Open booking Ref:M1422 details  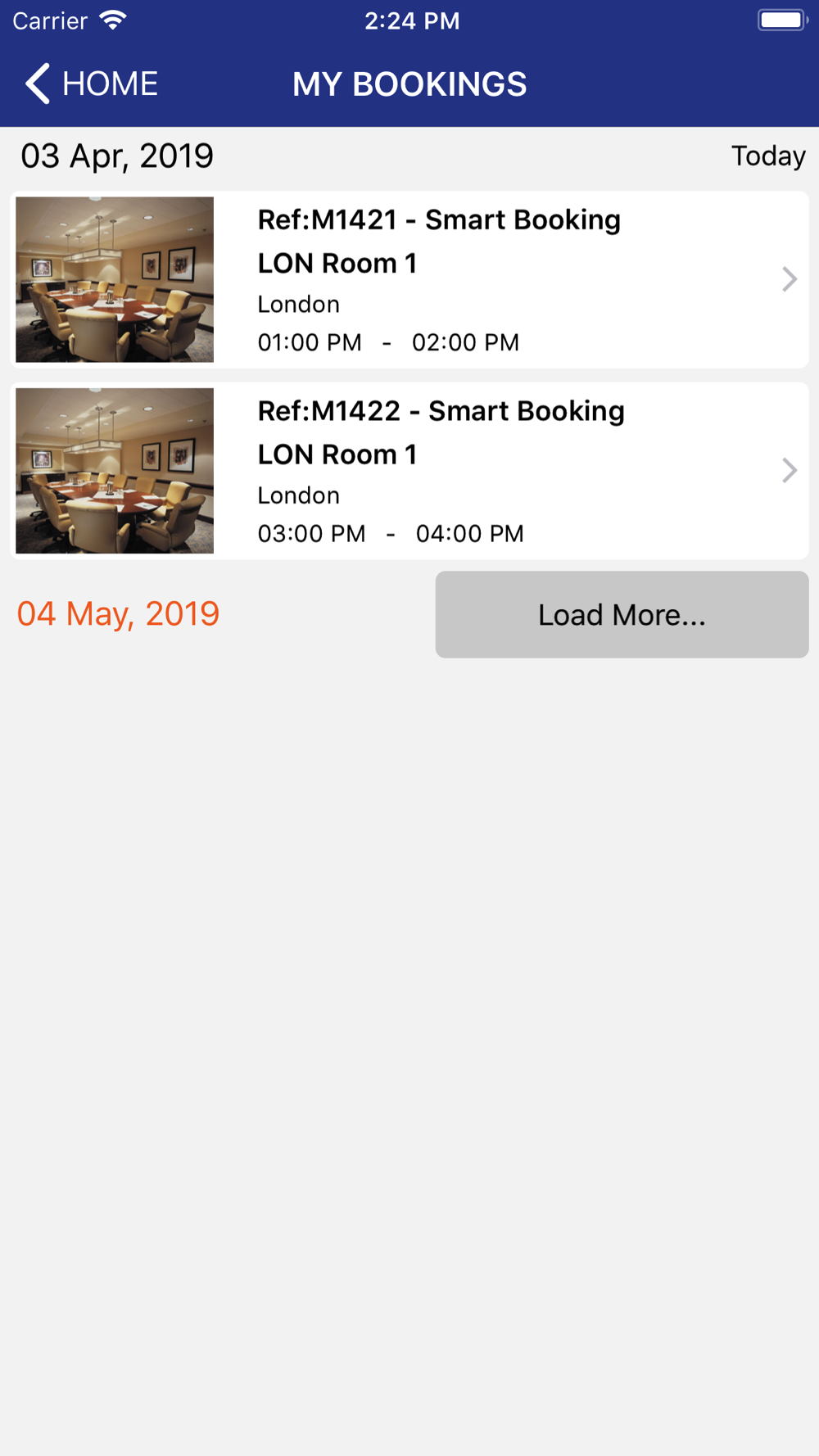point(409,471)
